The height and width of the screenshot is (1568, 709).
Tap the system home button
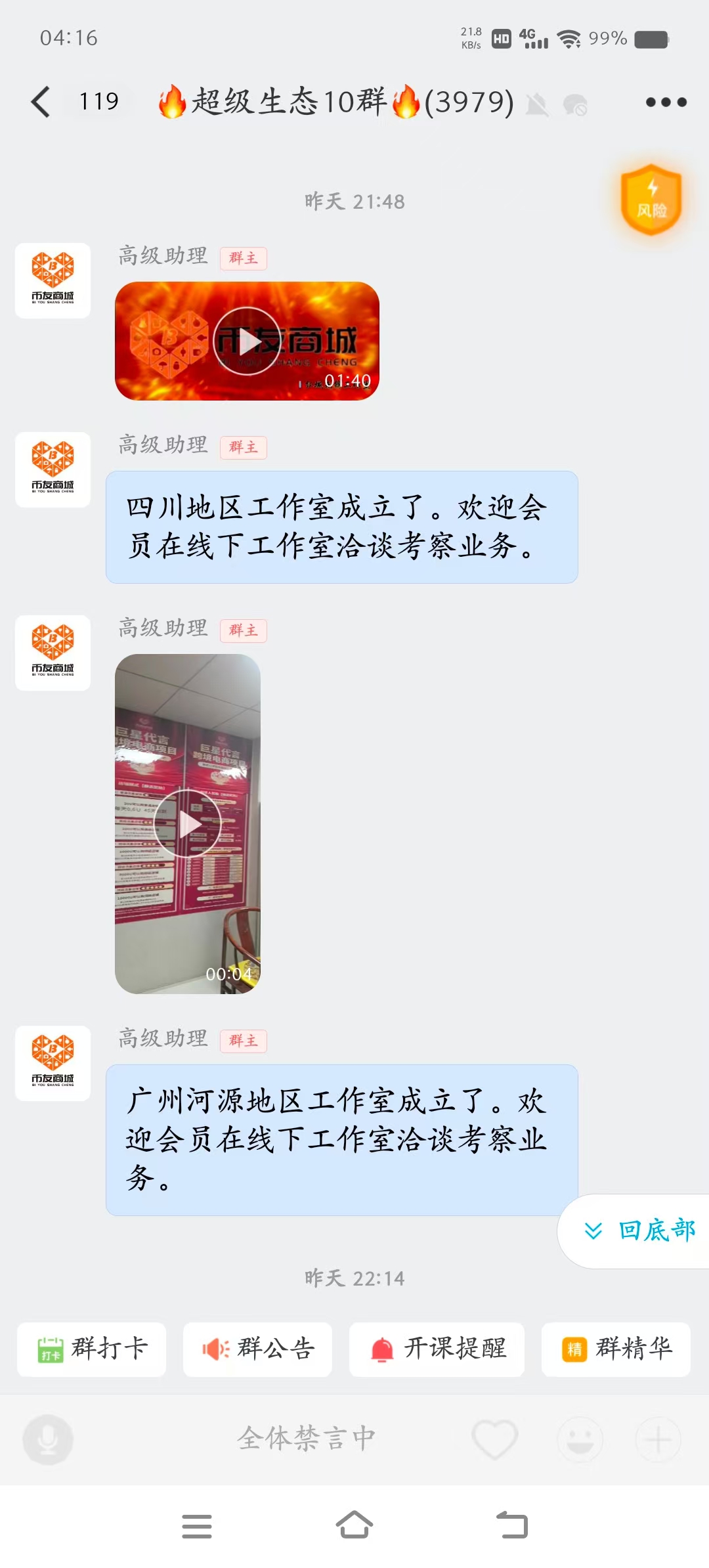click(354, 1525)
